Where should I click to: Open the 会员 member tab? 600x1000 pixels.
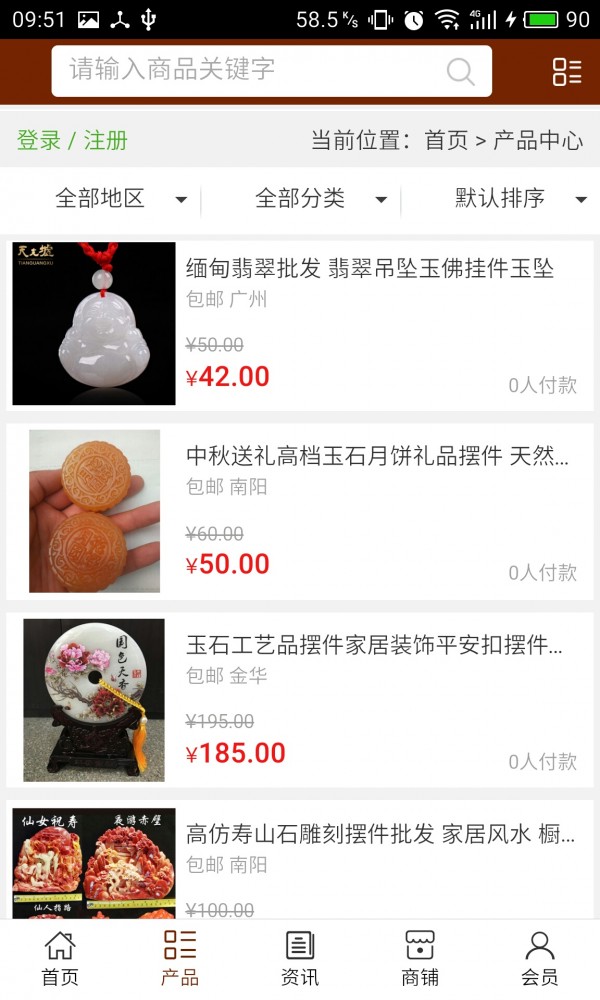540,958
